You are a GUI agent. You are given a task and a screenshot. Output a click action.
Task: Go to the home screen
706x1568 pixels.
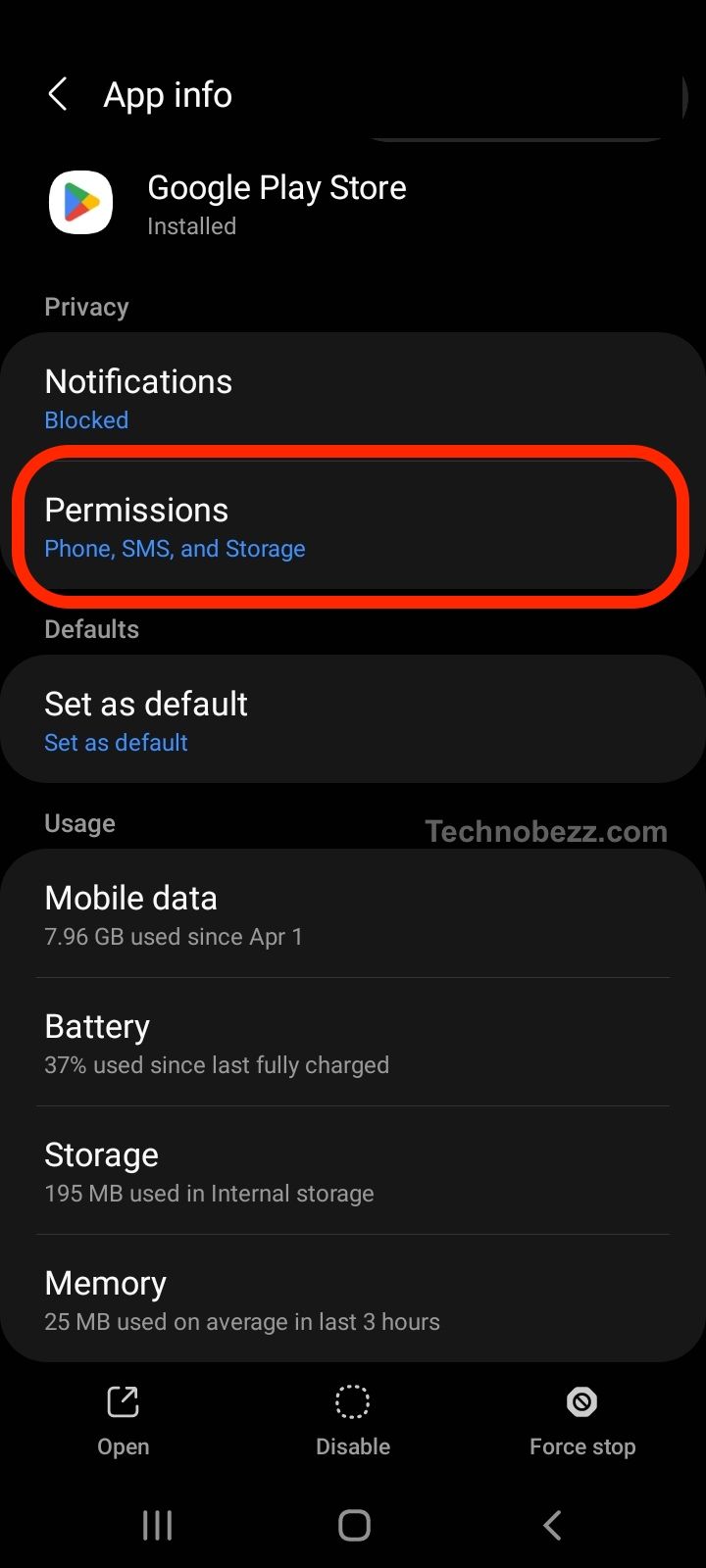point(354,1525)
